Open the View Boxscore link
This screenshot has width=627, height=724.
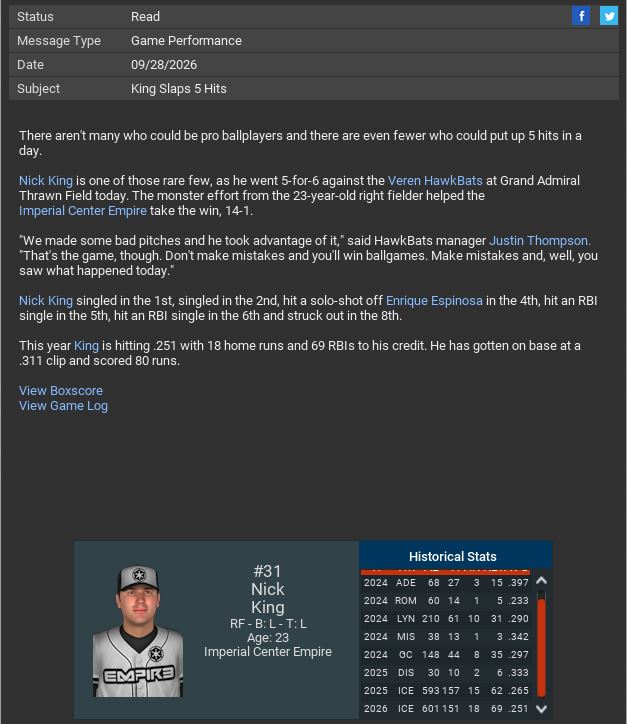coord(61,391)
